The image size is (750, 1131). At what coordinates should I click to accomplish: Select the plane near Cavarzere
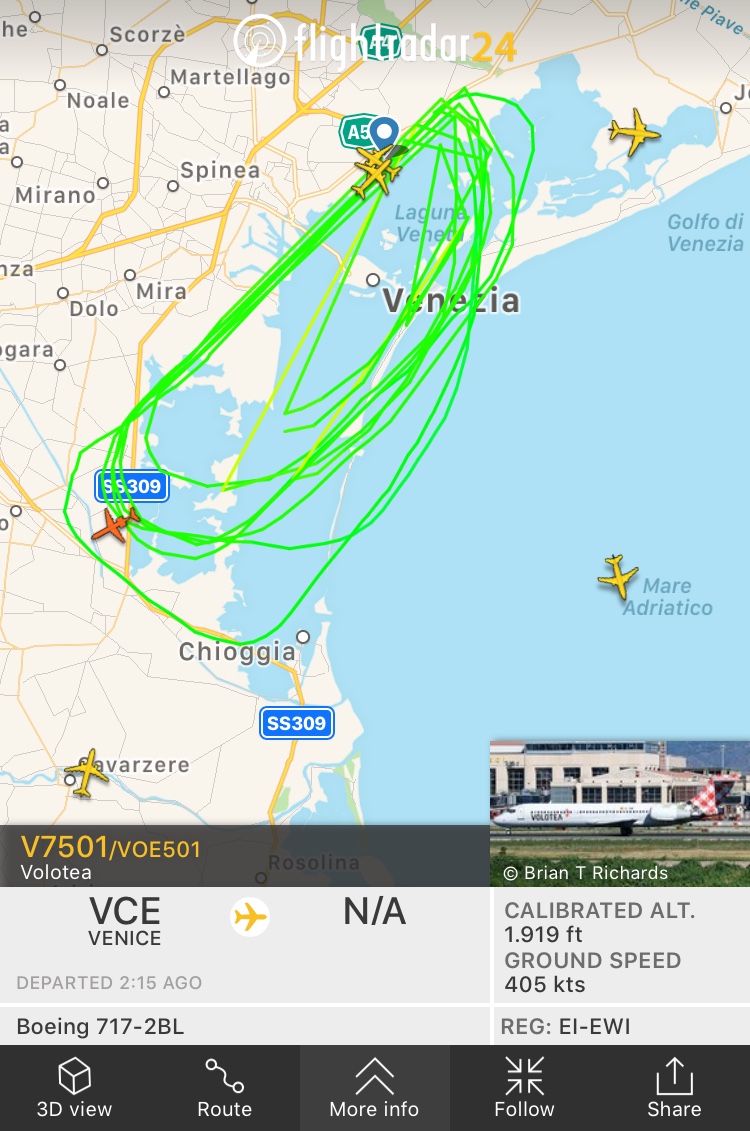pyautogui.click(x=88, y=773)
